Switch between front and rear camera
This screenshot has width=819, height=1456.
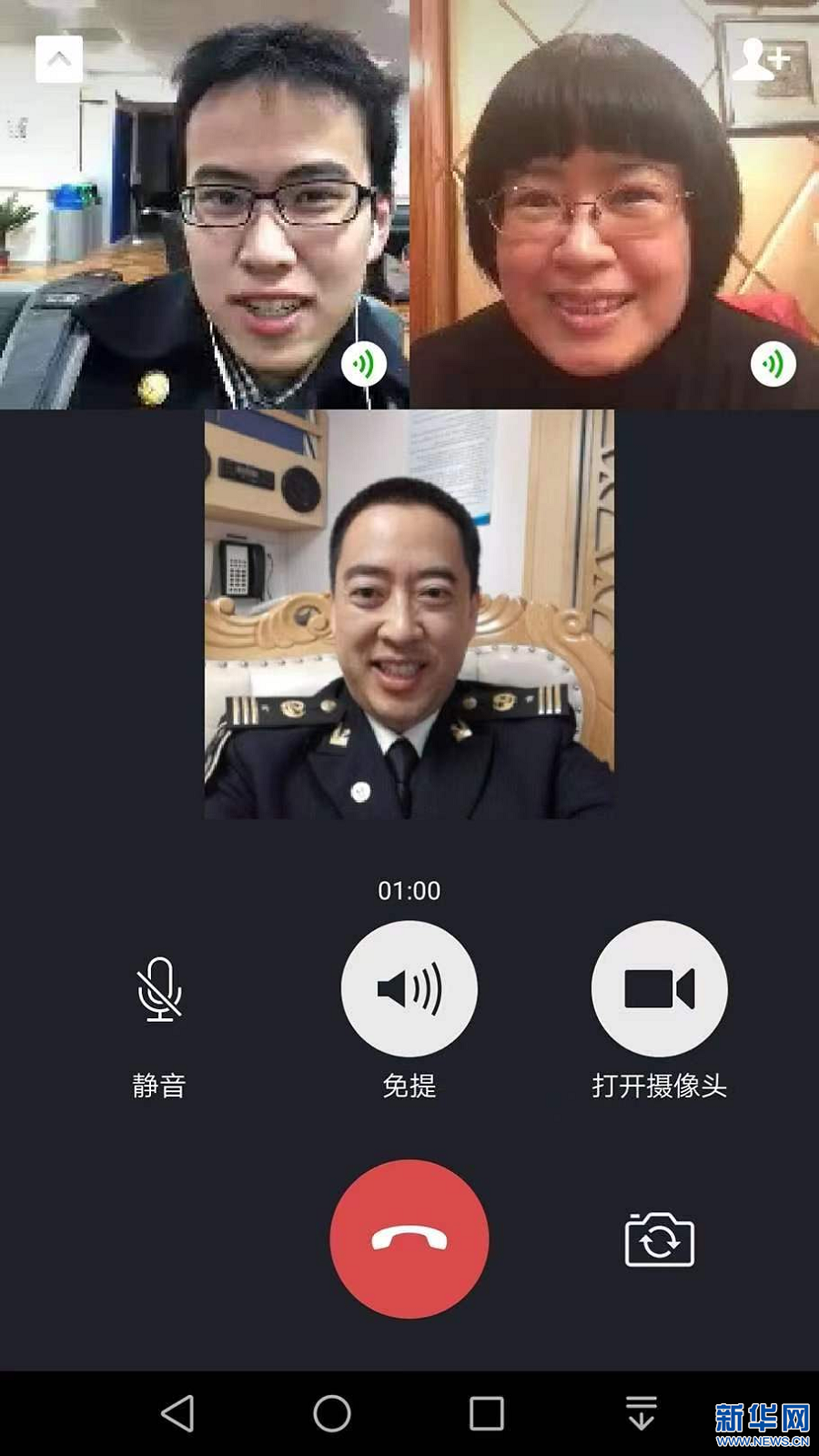pos(659,1239)
